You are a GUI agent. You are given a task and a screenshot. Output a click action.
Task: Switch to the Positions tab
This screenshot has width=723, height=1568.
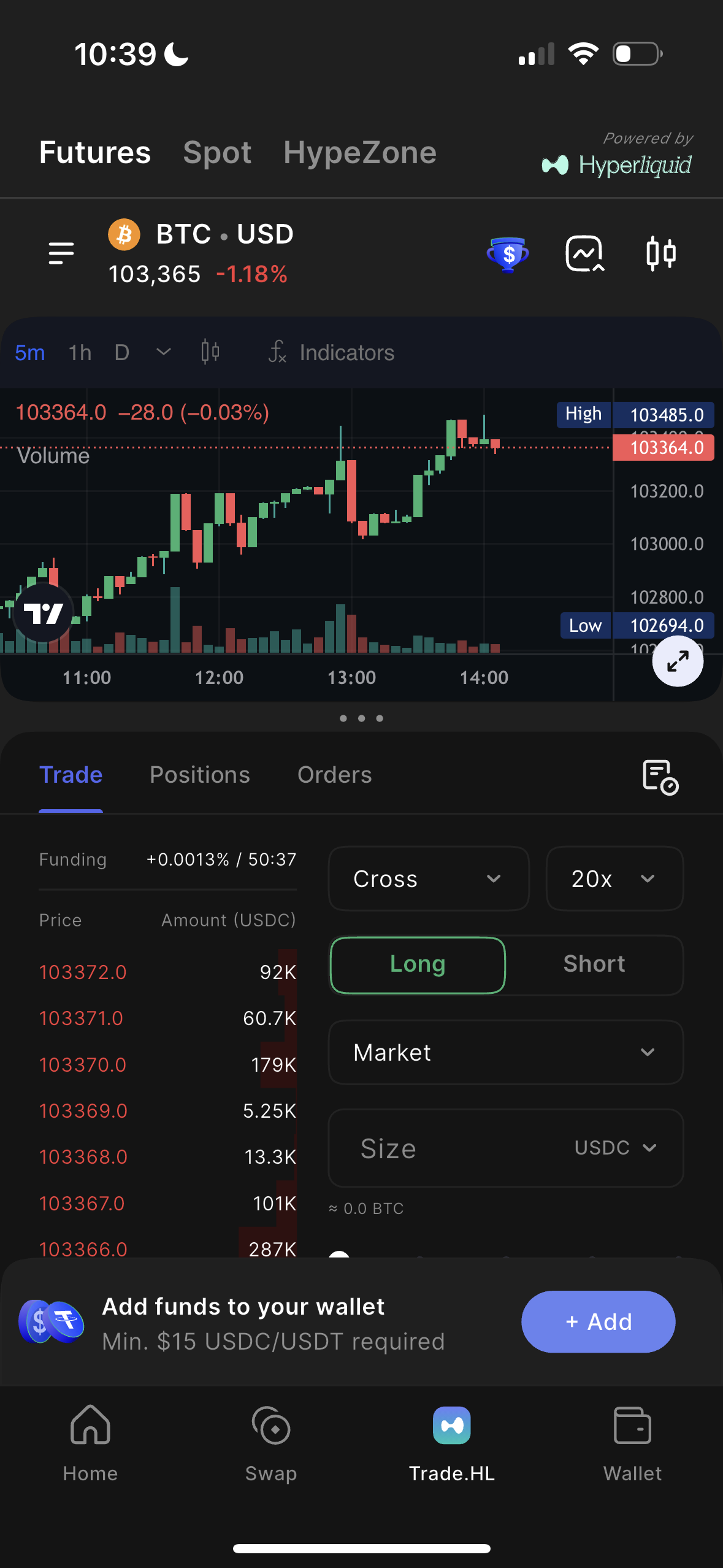pyautogui.click(x=200, y=775)
